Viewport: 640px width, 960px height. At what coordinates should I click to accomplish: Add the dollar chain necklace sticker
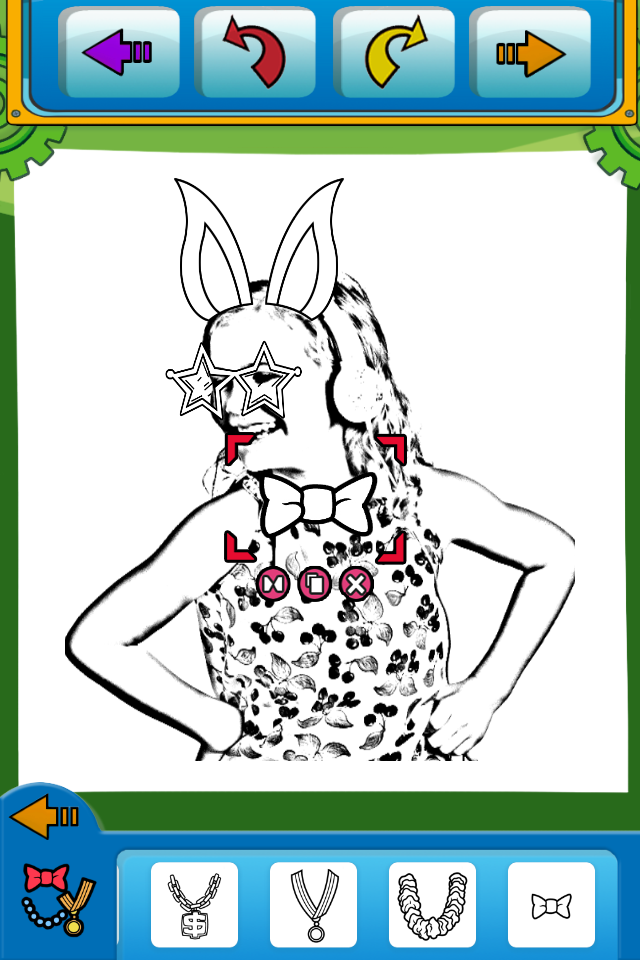[x=194, y=904]
